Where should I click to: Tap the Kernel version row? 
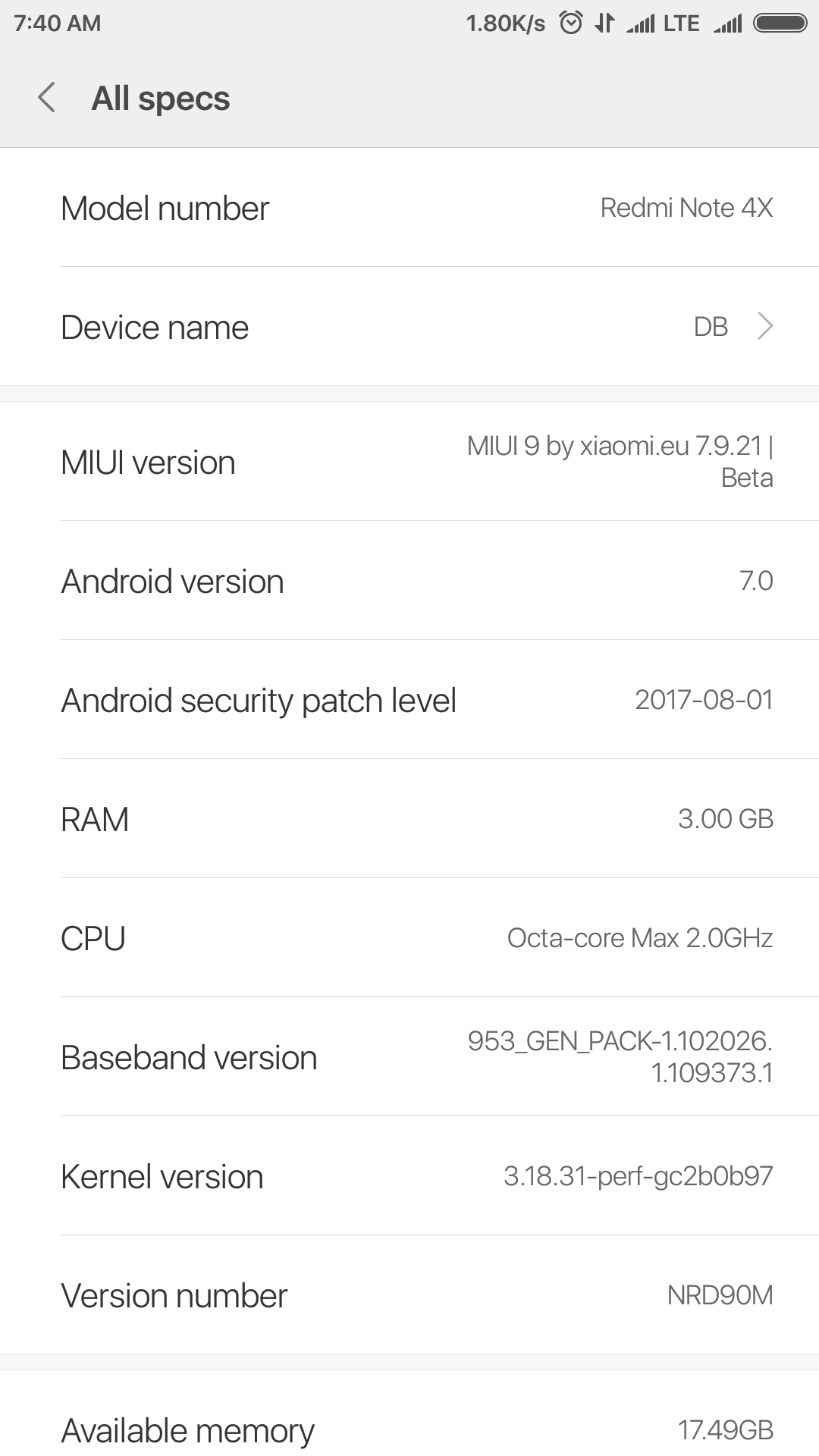coord(409,1176)
